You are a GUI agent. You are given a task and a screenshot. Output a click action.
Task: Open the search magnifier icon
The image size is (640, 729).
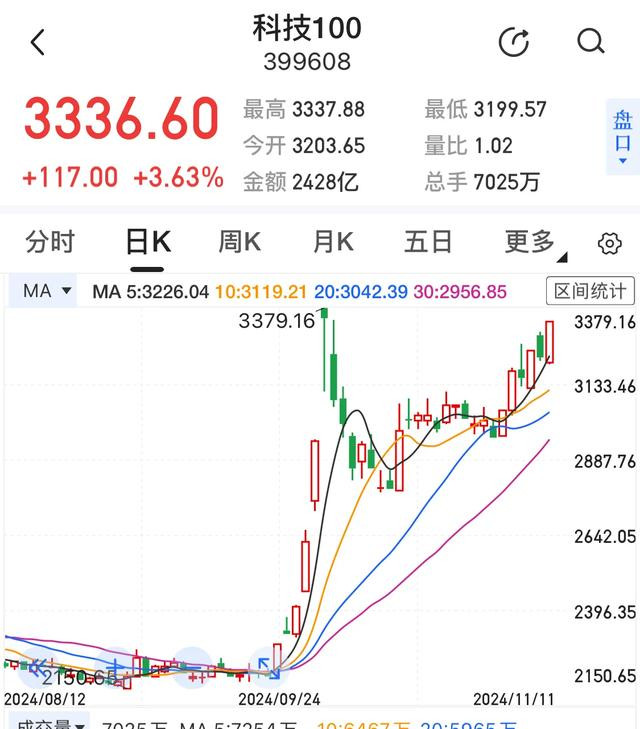click(x=591, y=42)
